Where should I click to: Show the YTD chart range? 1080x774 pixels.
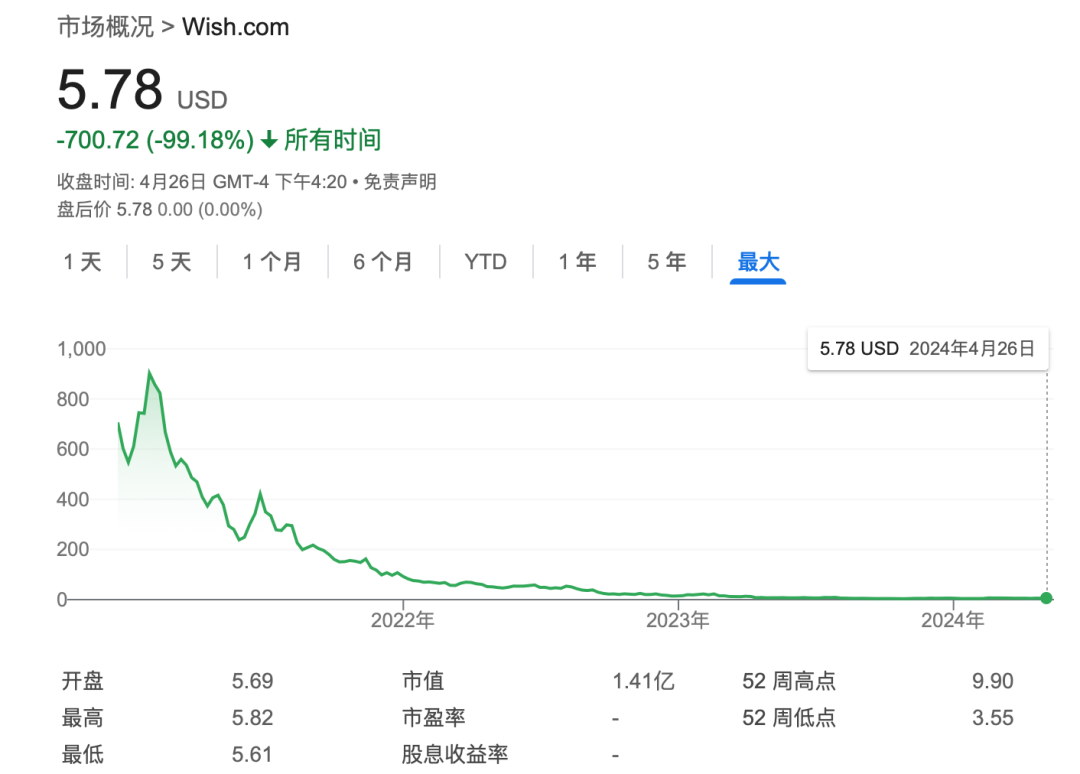coord(485,262)
